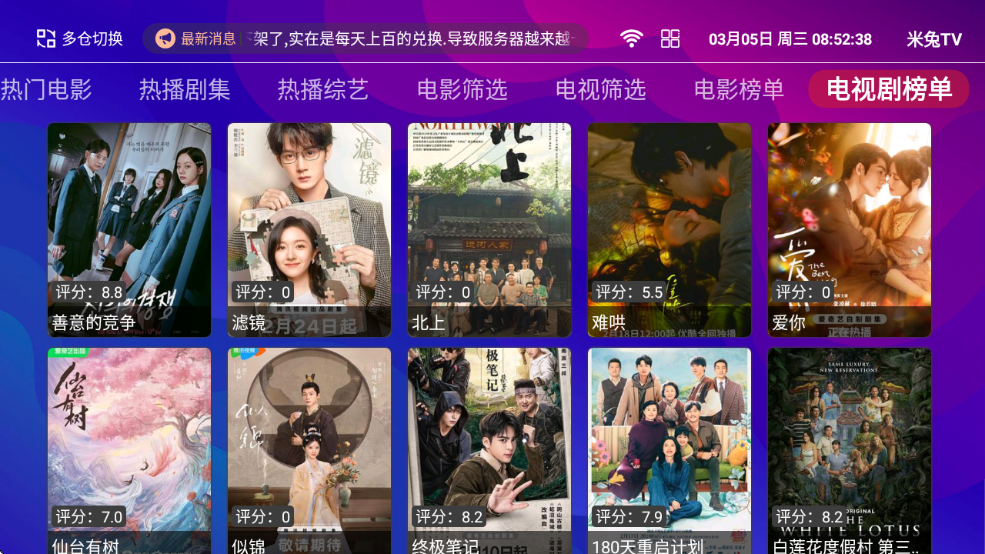The height and width of the screenshot is (554, 985).
Task: Open the 最新消息 announcement banner
Action: [x=365, y=39]
